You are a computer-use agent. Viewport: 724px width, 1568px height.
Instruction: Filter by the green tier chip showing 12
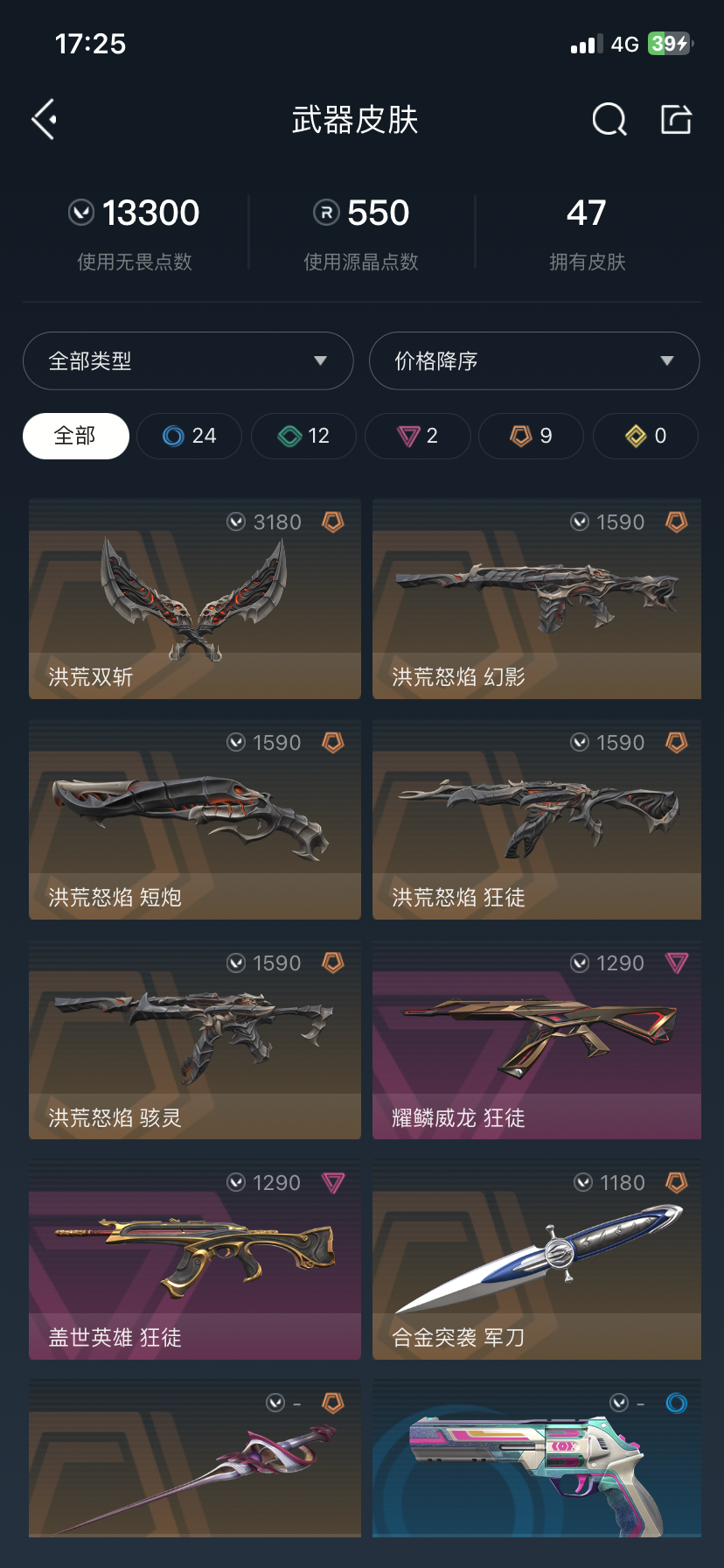(303, 436)
